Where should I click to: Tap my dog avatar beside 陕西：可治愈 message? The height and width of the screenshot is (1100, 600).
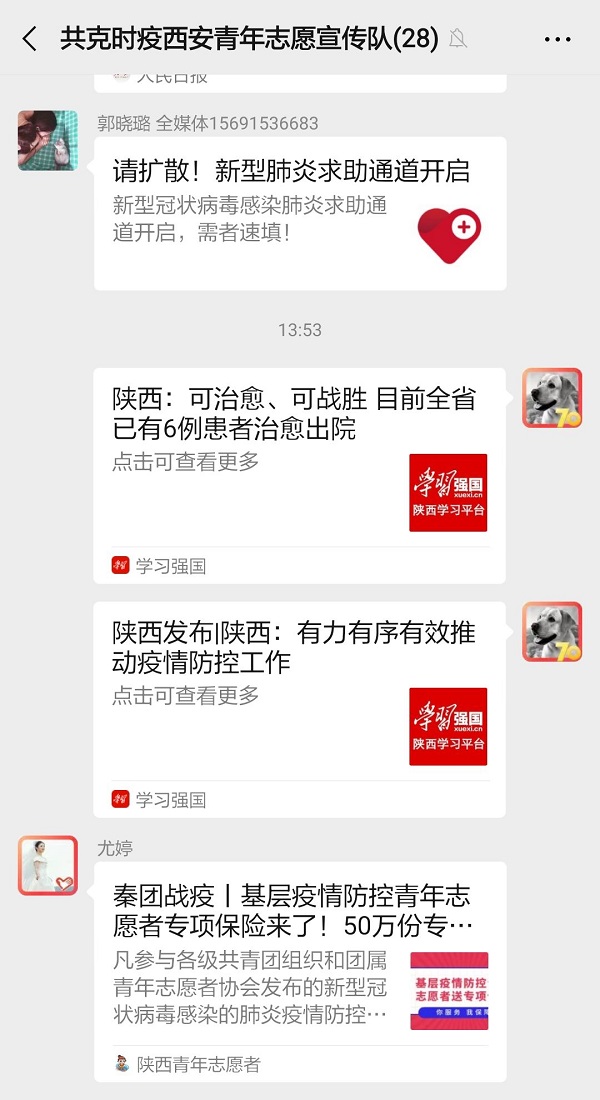point(552,398)
